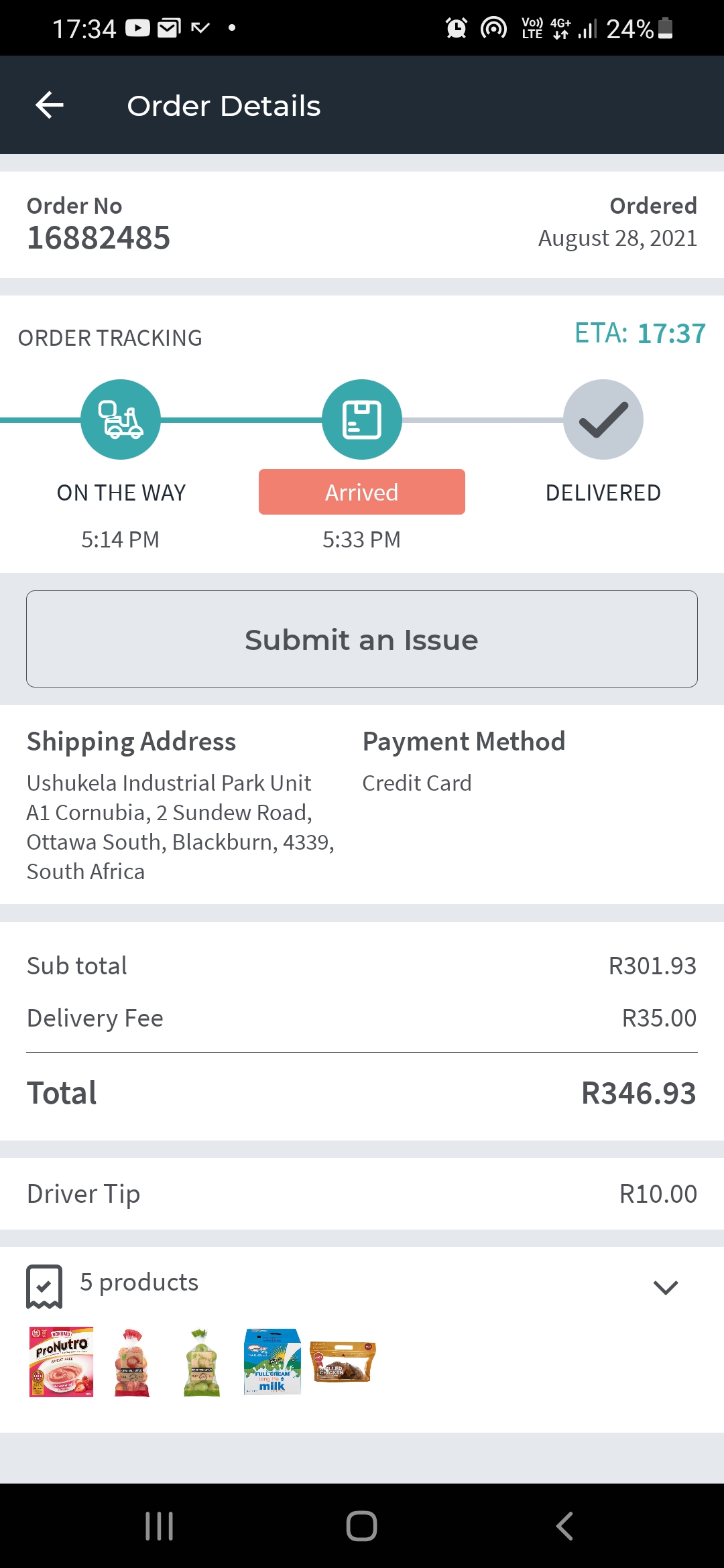This screenshot has height=1568, width=724.
Task: Open the ProNutro cereal product thumbnail
Action: (61, 1364)
